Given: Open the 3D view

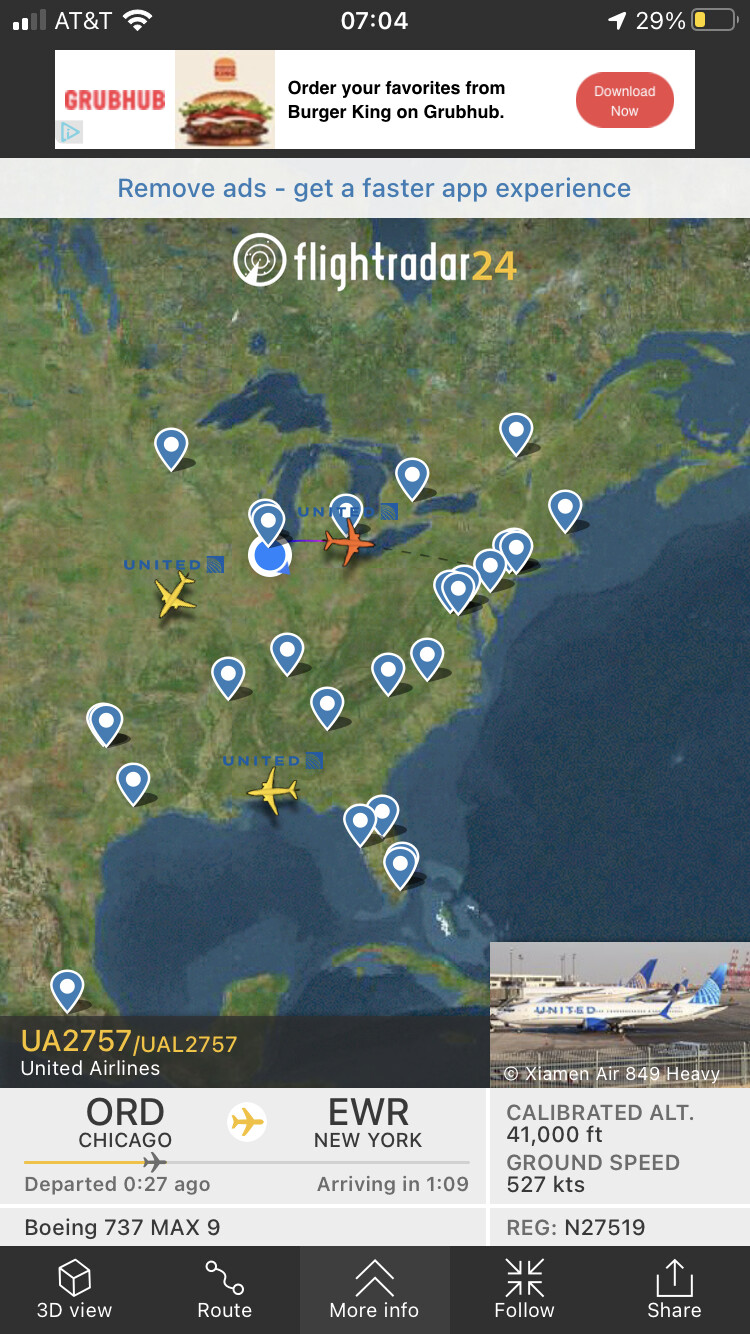Looking at the screenshot, I should [75, 1290].
